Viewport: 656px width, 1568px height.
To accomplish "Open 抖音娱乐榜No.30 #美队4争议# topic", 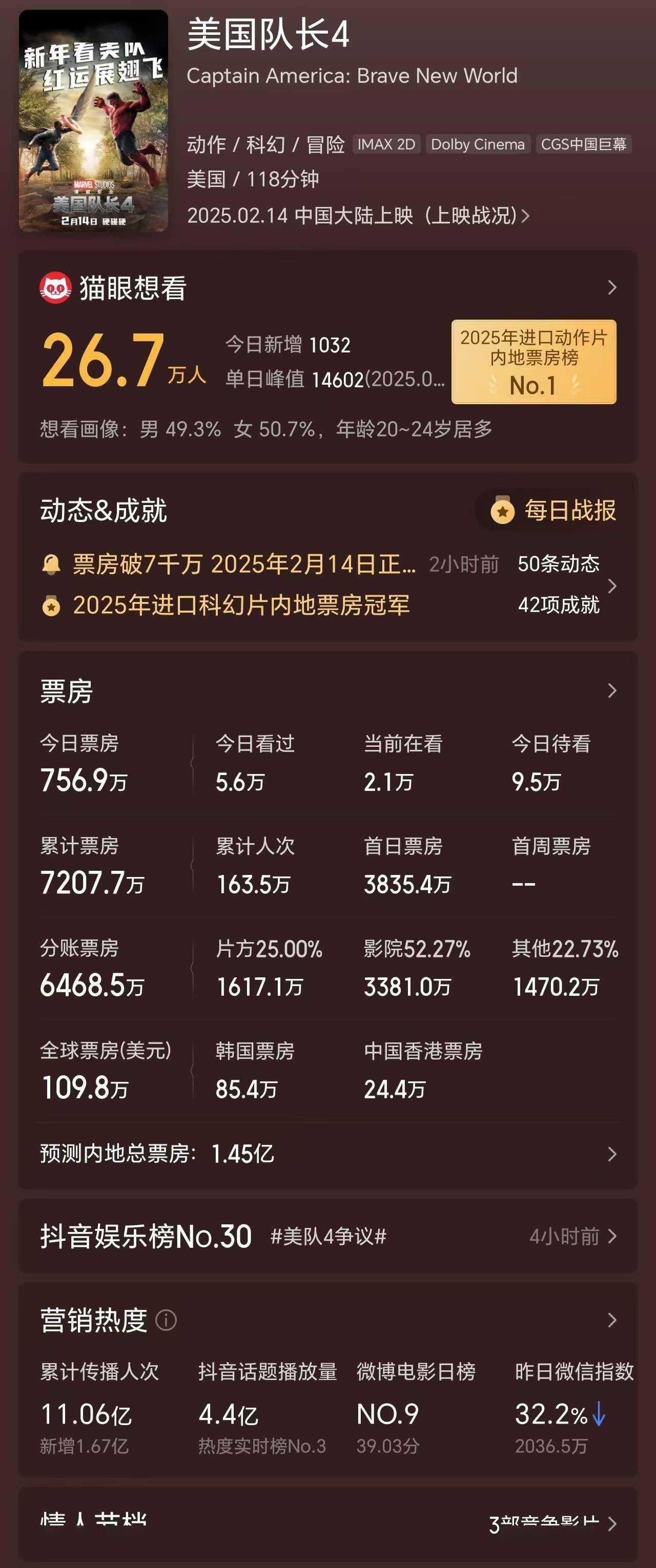I will pos(327,1236).
